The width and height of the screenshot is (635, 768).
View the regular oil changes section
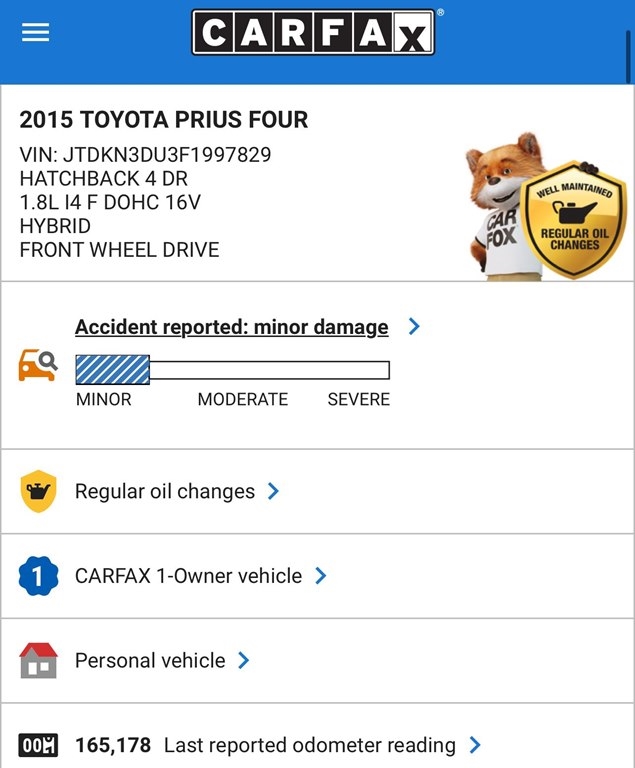point(165,492)
